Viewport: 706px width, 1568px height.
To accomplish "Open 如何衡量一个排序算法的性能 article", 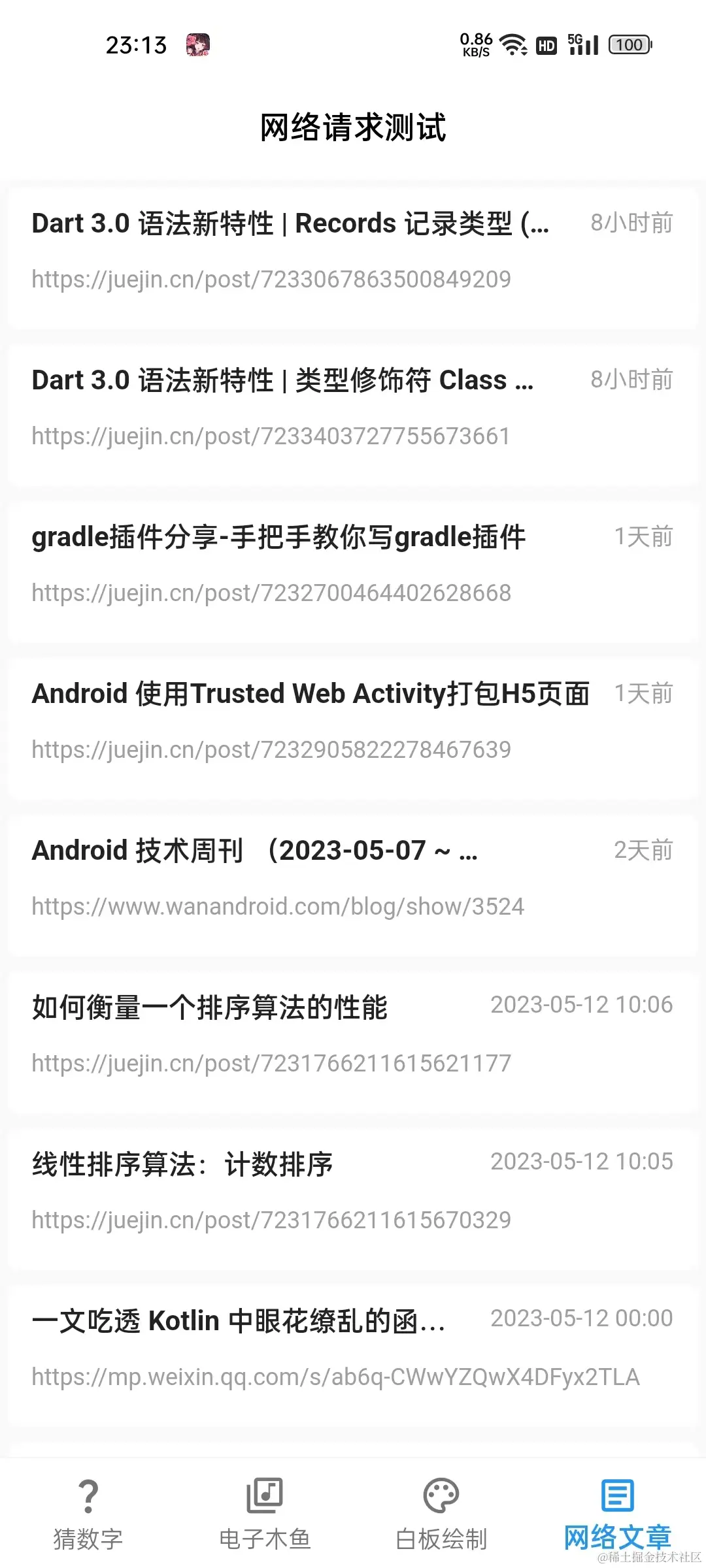I will pos(353,1036).
